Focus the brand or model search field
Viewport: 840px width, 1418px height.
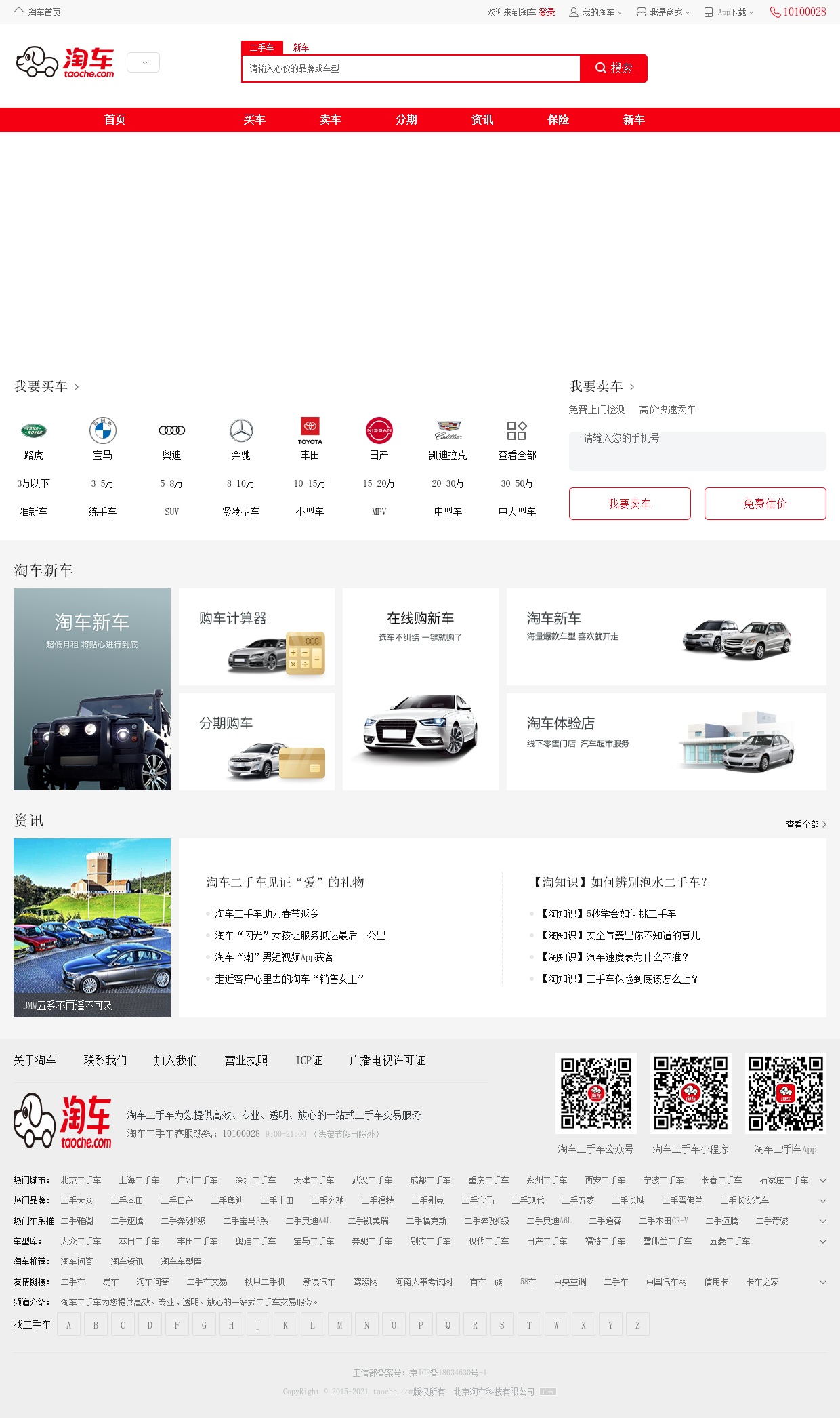pos(411,68)
